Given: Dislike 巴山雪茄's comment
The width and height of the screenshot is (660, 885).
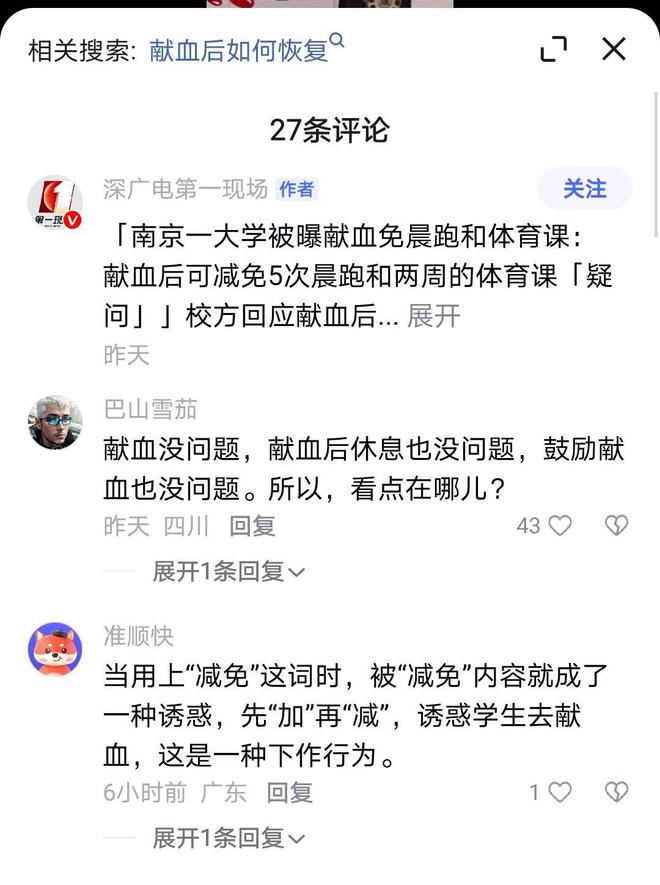Looking at the screenshot, I should tap(617, 526).
